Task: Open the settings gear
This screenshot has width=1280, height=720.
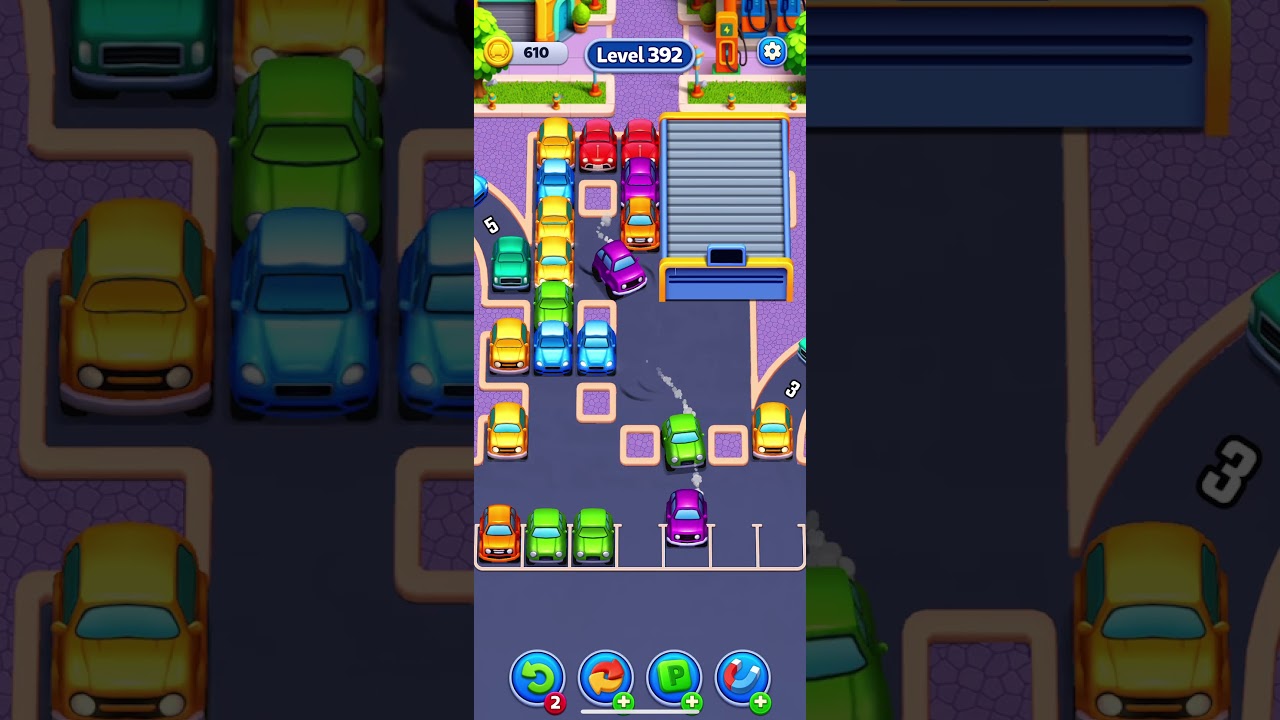Action: (772, 52)
